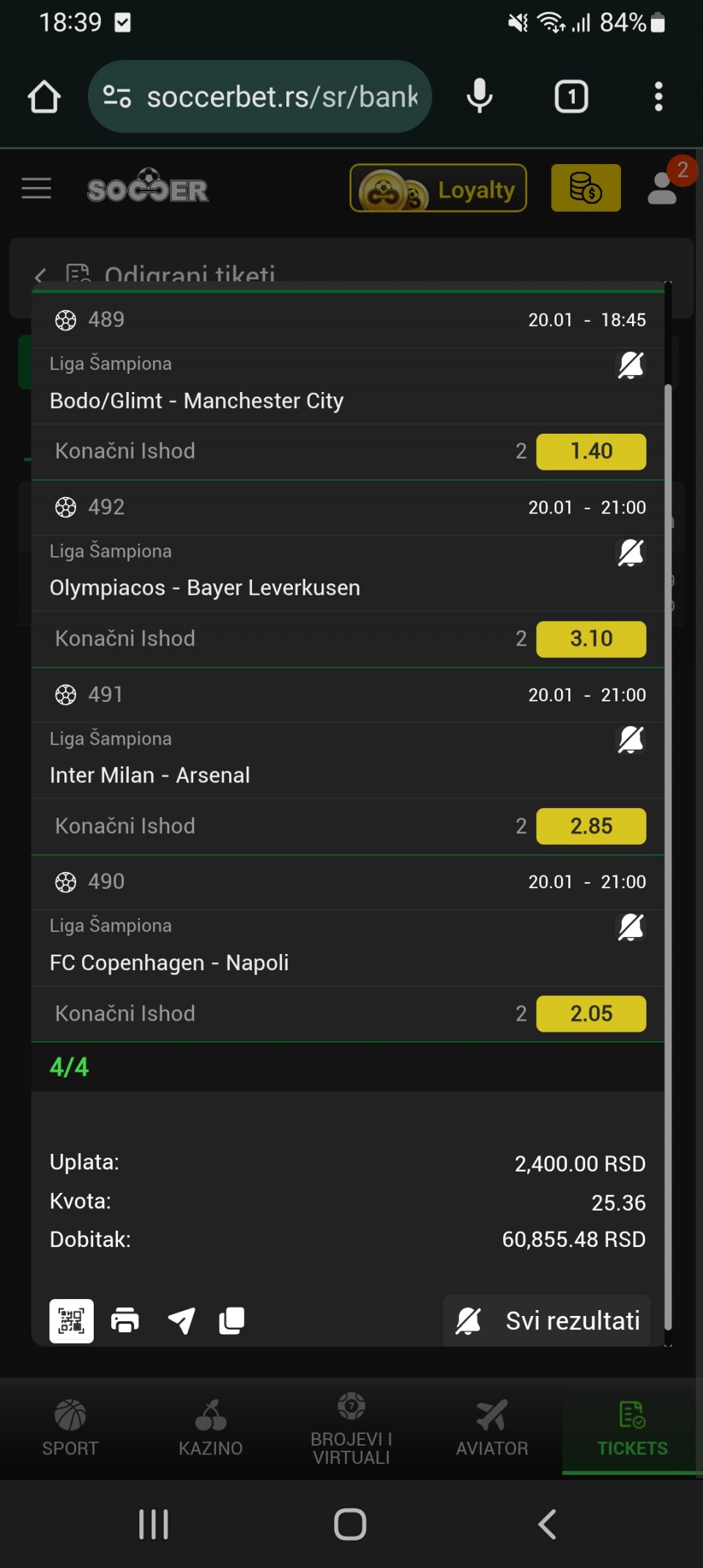
Task: Print this ticket
Action: click(125, 1321)
